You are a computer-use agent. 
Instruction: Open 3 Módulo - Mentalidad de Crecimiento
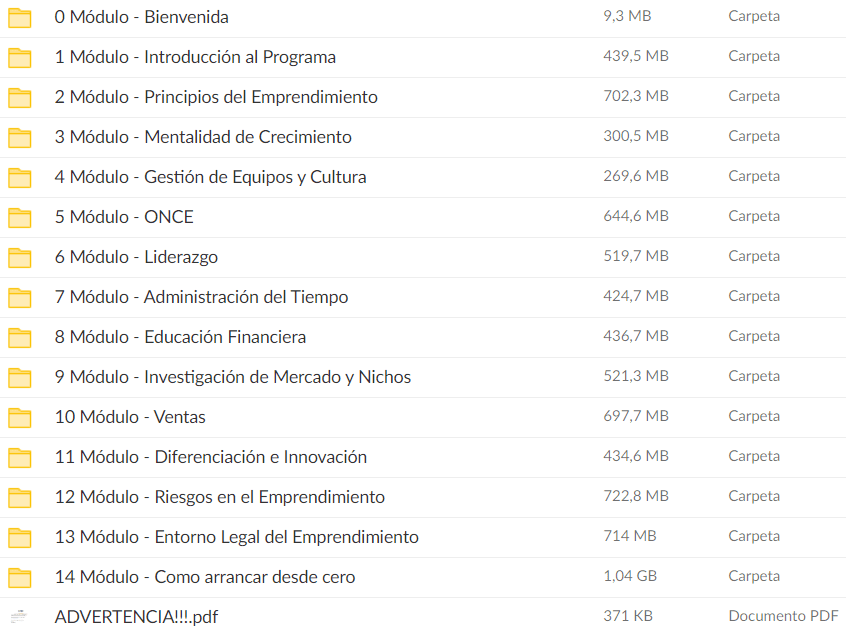point(202,137)
